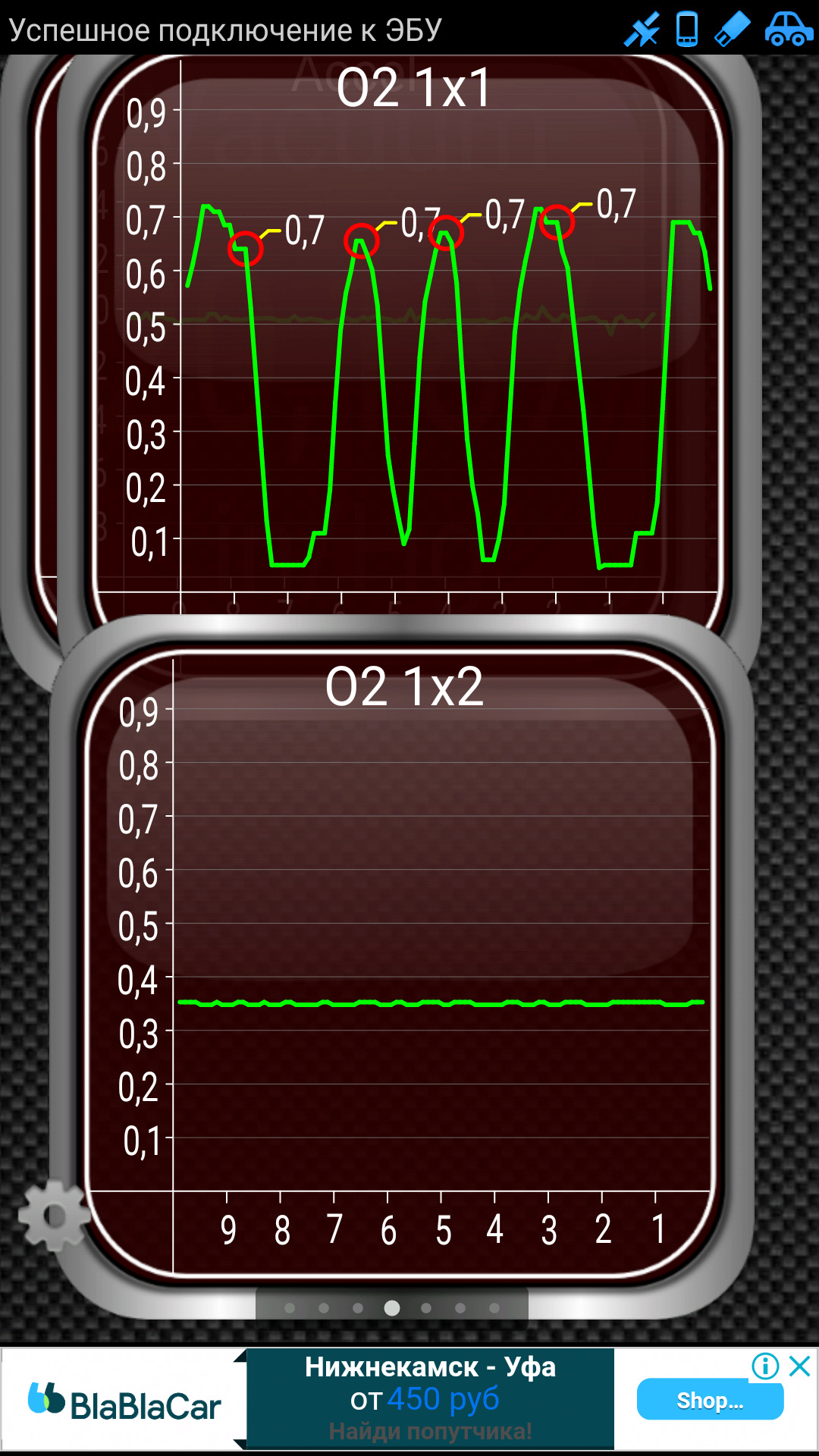The height and width of the screenshot is (1456, 819).
Task: Tap the Shop button in the ad
Action: 709,1401
